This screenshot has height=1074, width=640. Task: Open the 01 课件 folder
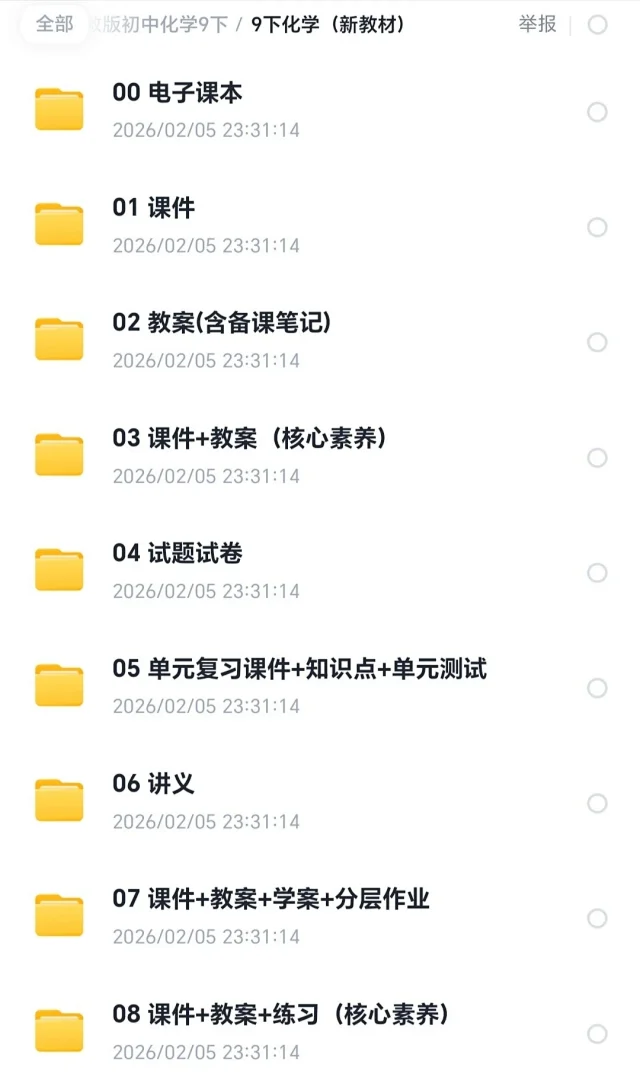[153, 209]
